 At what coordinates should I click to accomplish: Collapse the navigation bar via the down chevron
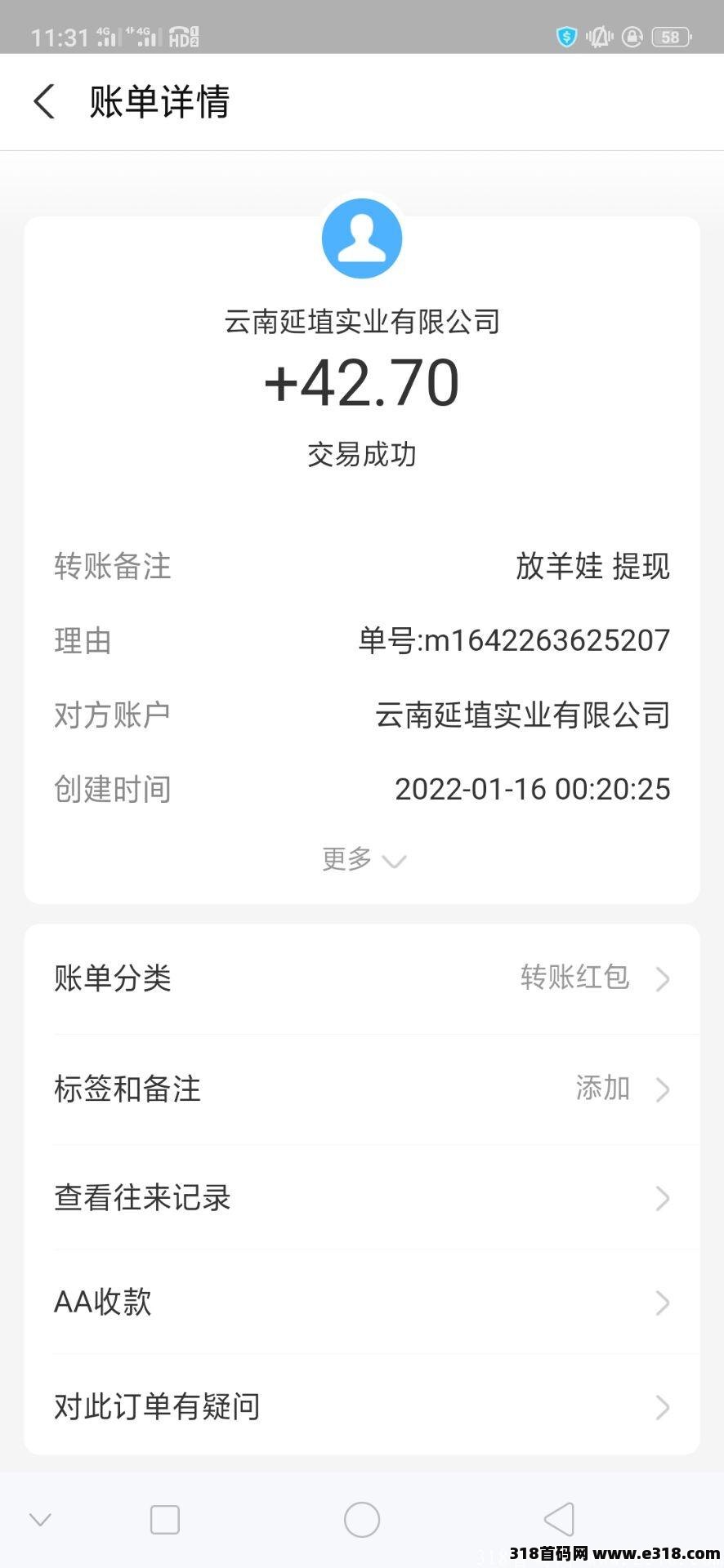pyautogui.click(x=41, y=1519)
